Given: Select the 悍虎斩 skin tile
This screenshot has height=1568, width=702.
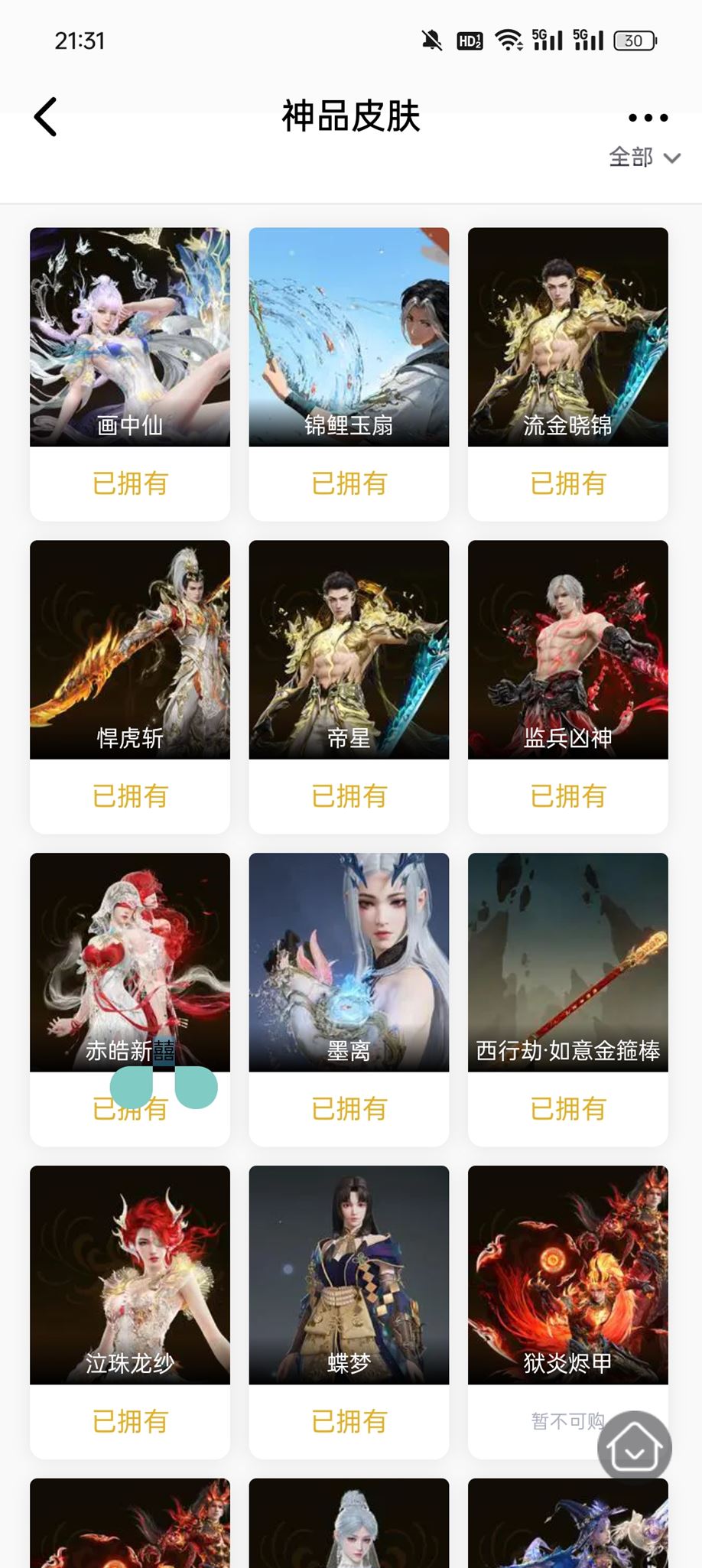Looking at the screenshot, I should click(x=130, y=650).
